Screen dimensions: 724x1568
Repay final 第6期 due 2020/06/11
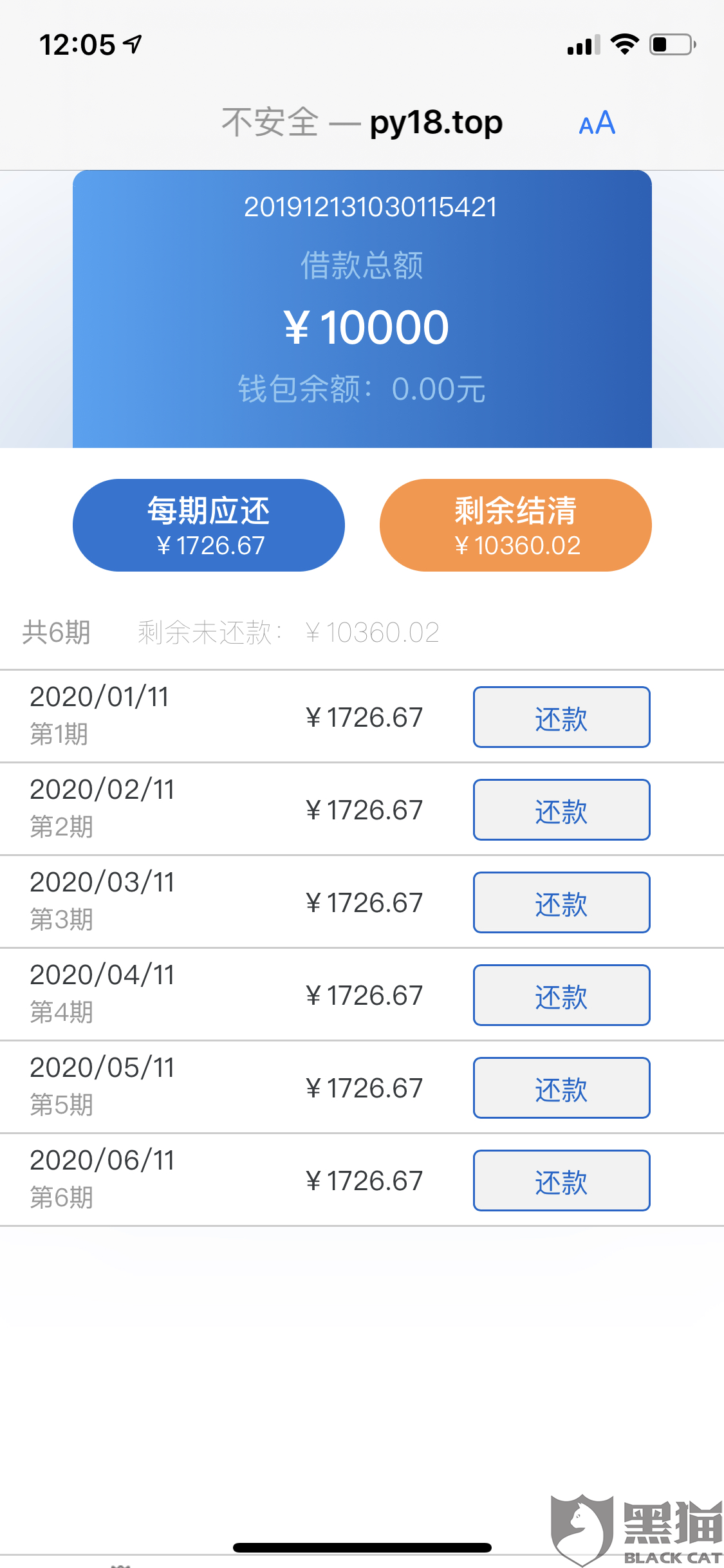(x=561, y=1181)
